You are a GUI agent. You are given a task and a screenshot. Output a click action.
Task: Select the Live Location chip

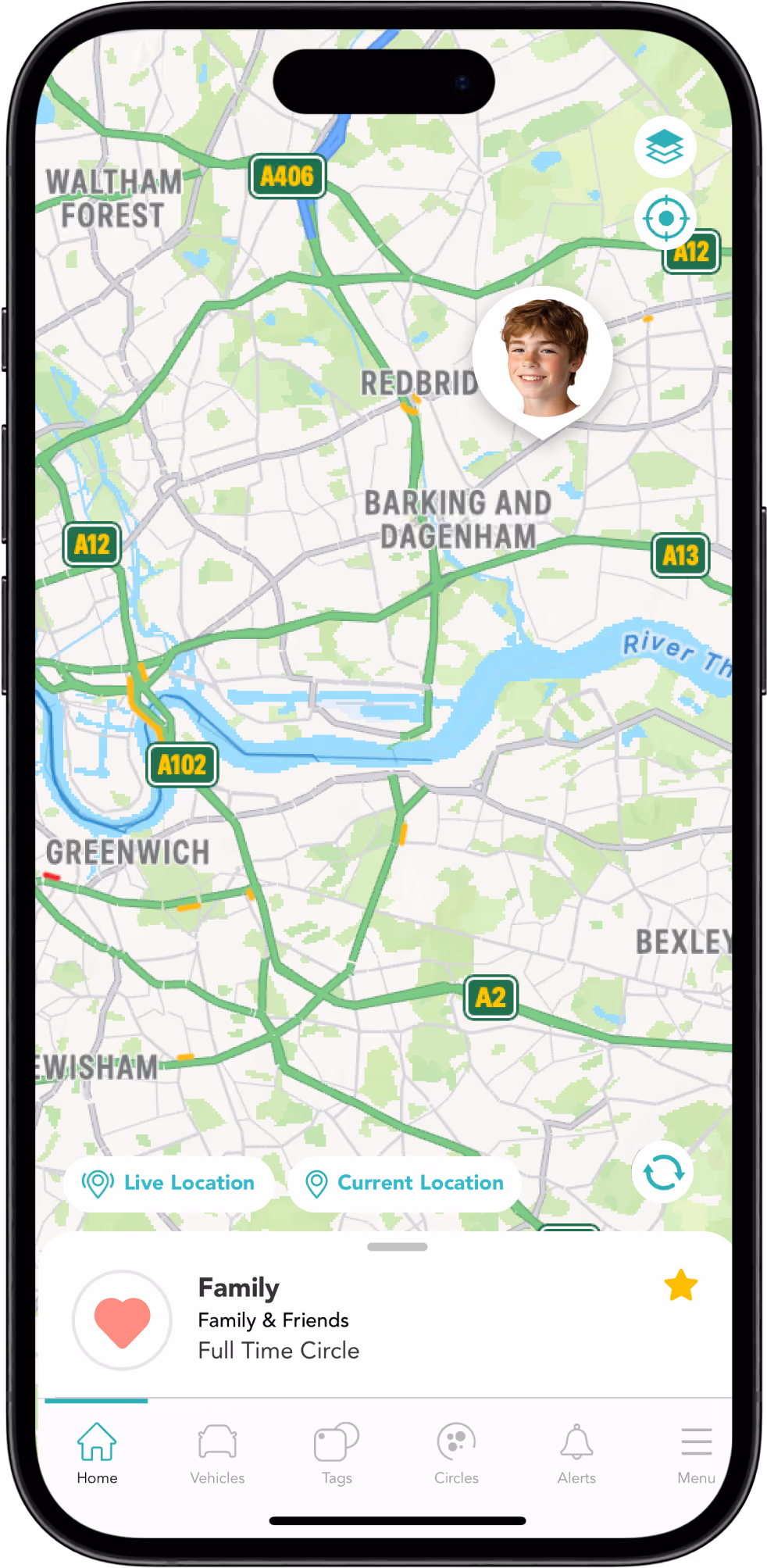point(169,1183)
